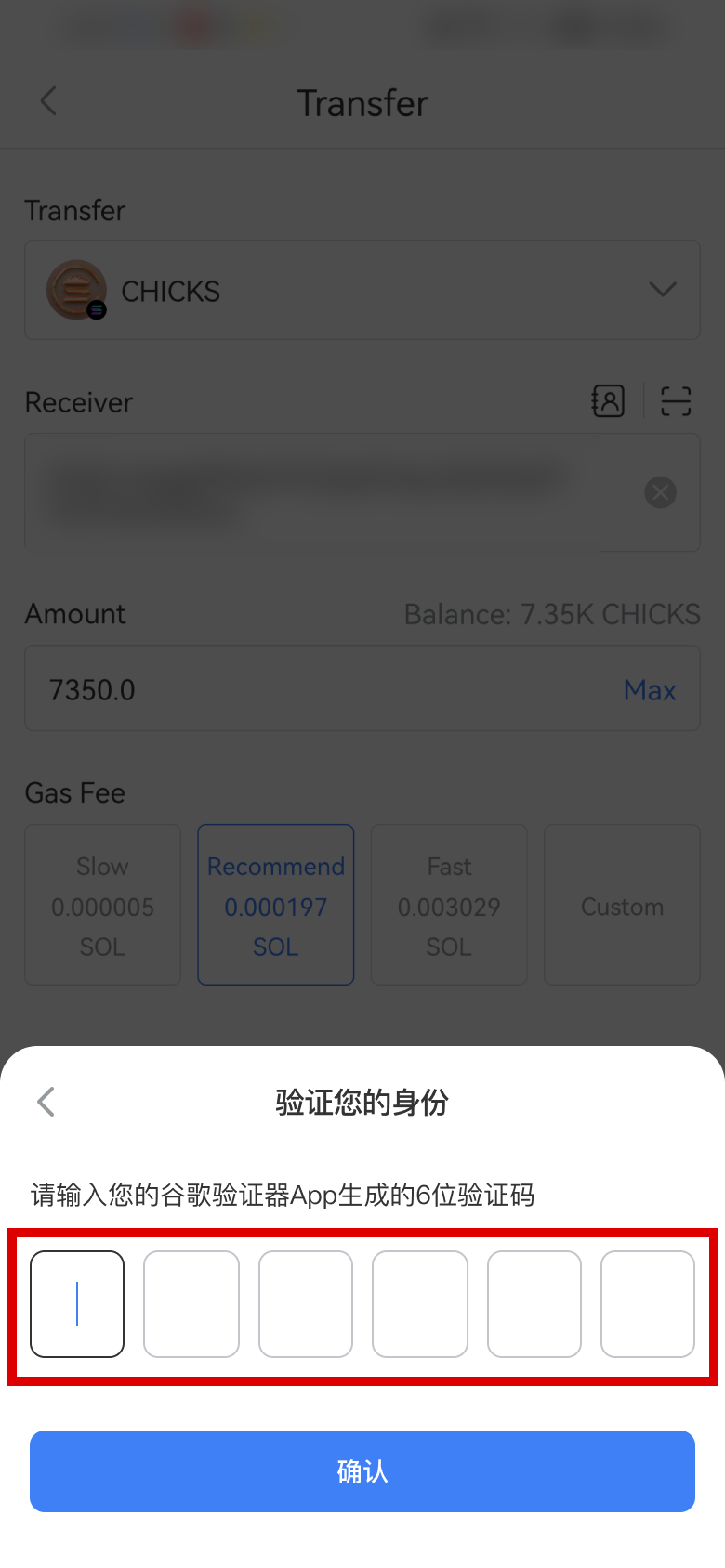Viewport: 725px width, 1568px height.
Task: Tap the 确认 confirm button
Action: [x=362, y=1470]
